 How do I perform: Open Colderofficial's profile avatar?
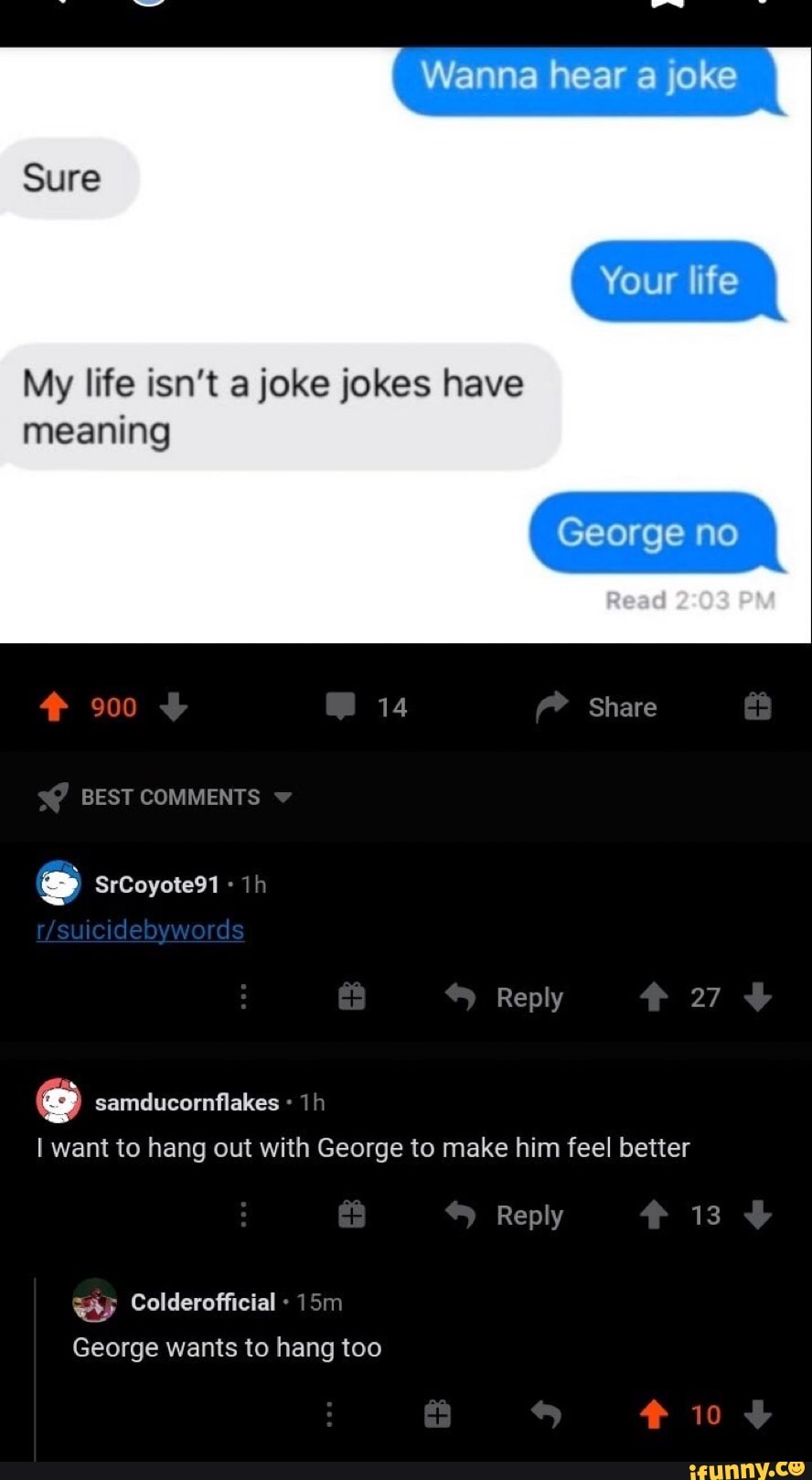point(94,1302)
